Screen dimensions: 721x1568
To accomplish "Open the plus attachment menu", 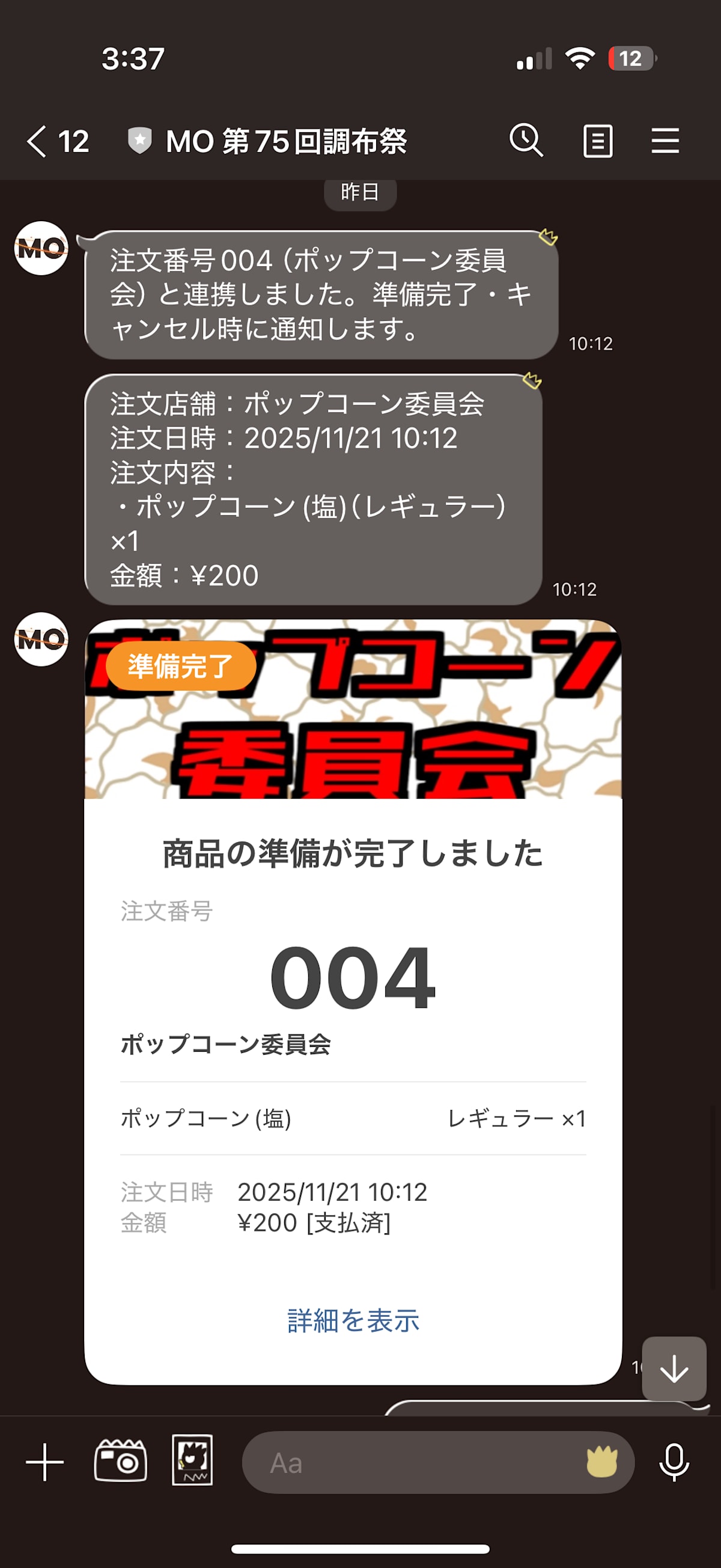I will [45, 1462].
